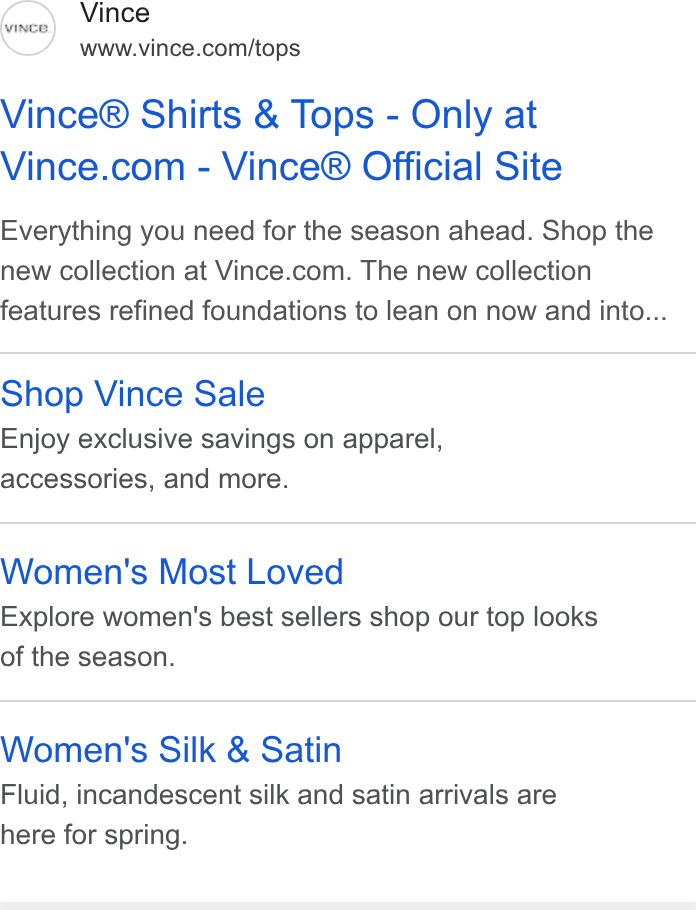Screen dimensions: 696x910
Task: Tap the www.vince.com/tops site address
Action: click(190, 49)
